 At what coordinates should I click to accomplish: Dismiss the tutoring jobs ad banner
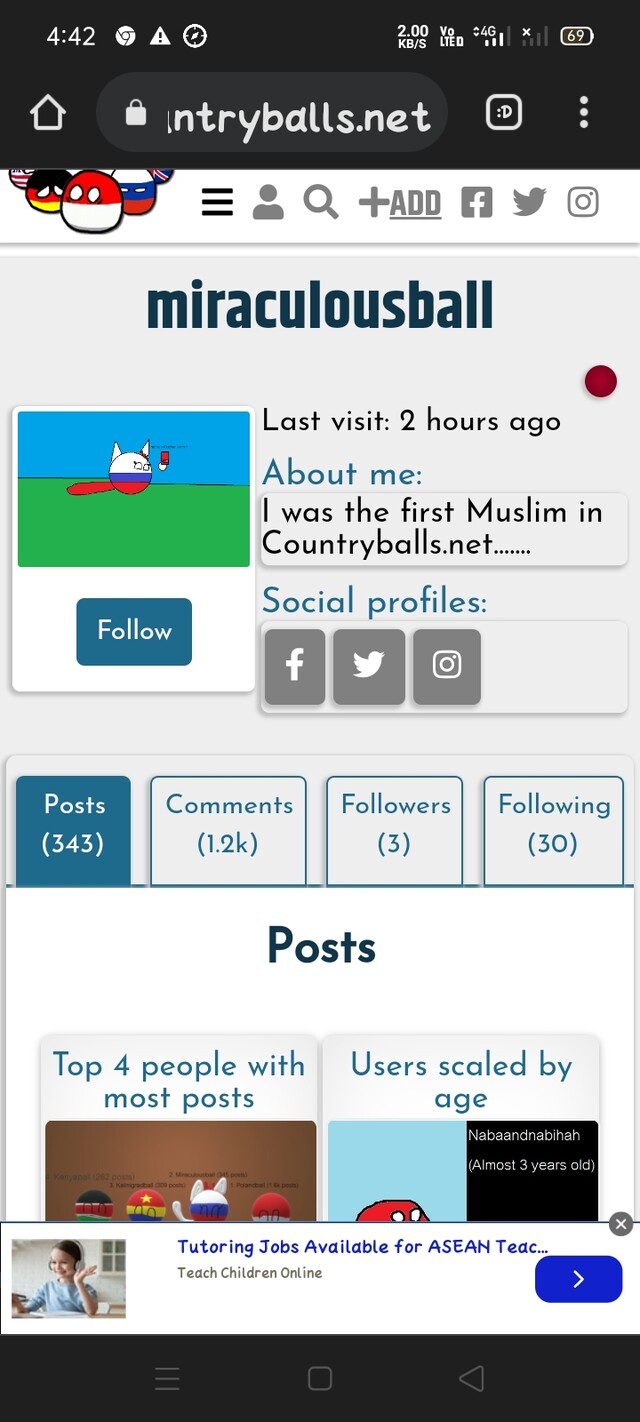pyautogui.click(x=621, y=1224)
